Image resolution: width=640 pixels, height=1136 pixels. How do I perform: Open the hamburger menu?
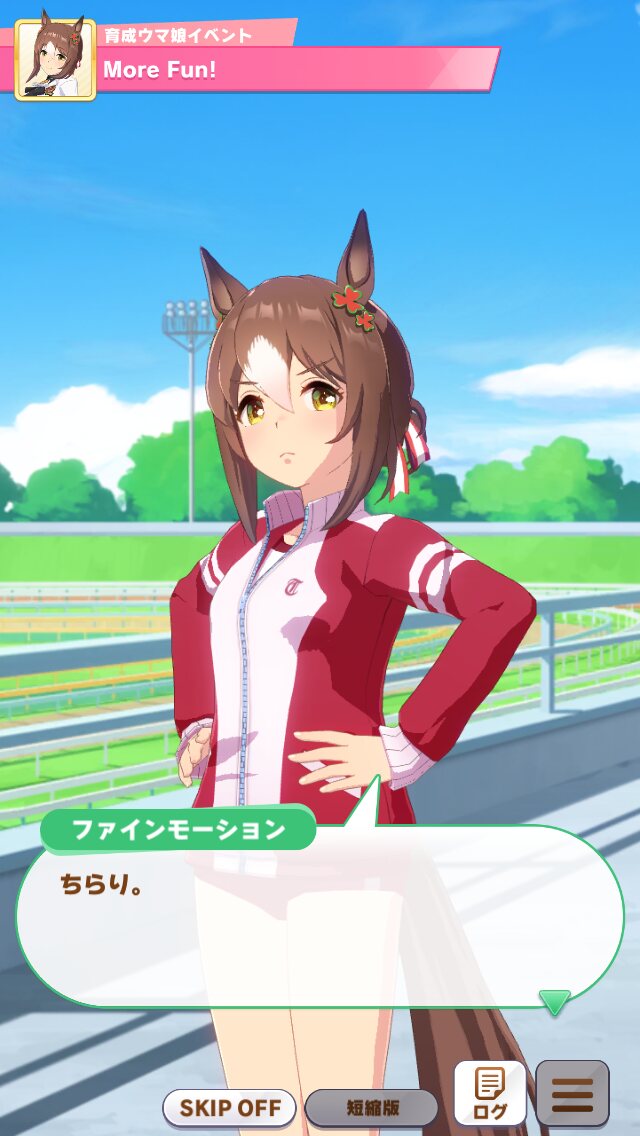573,1093
